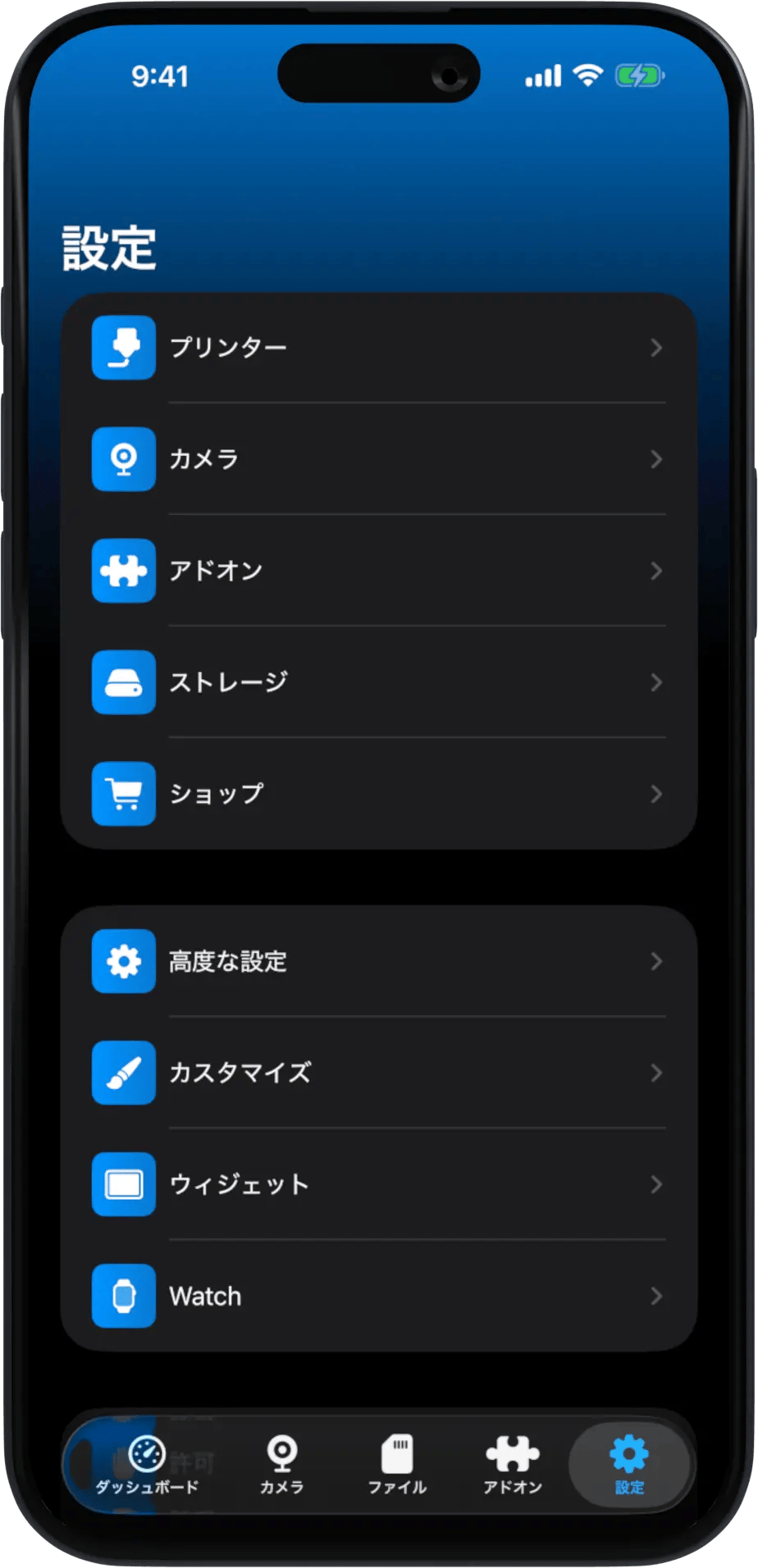The height and width of the screenshot is (1568, 758).
Task: Open the ショップ settings entry
Action: coord(377,794)
